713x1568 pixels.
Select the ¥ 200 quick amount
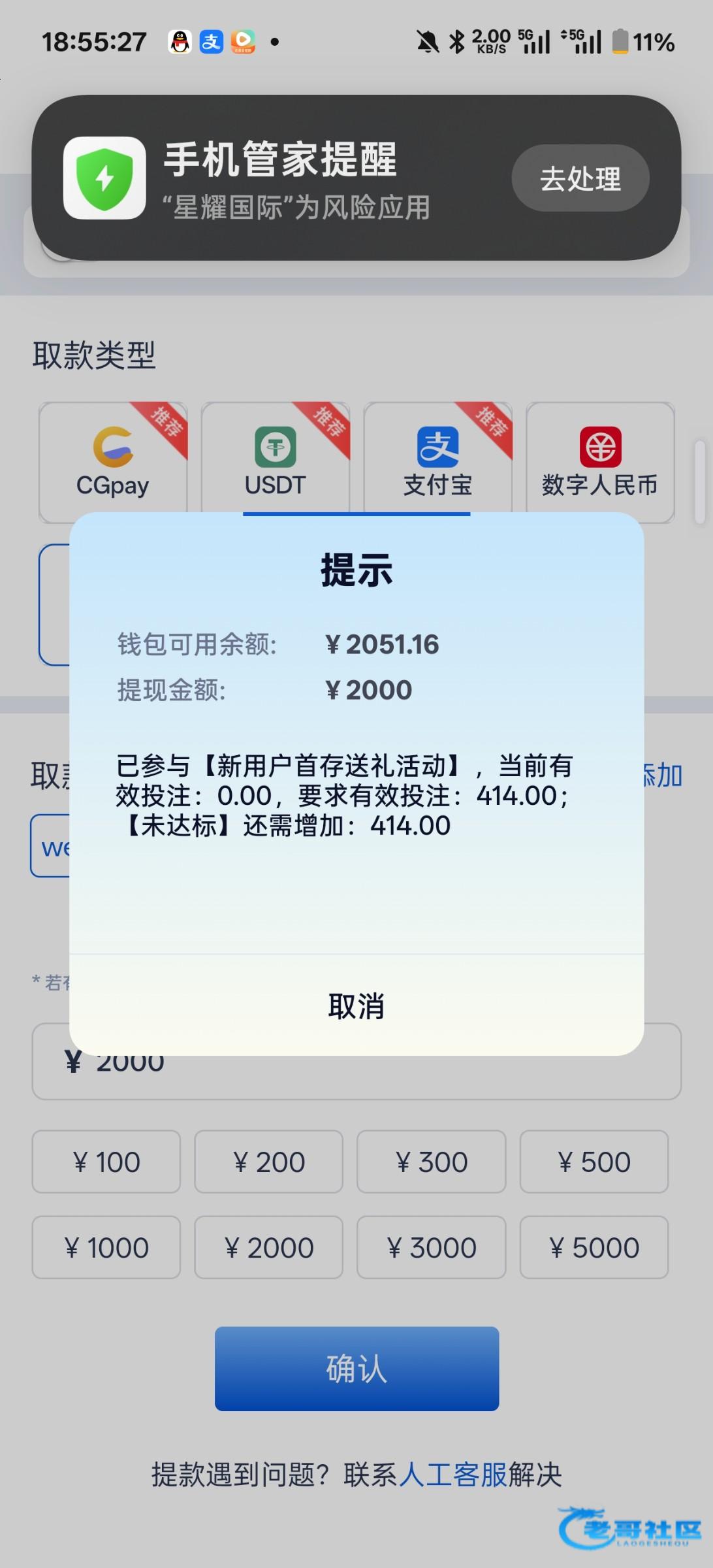point(268,1162)
